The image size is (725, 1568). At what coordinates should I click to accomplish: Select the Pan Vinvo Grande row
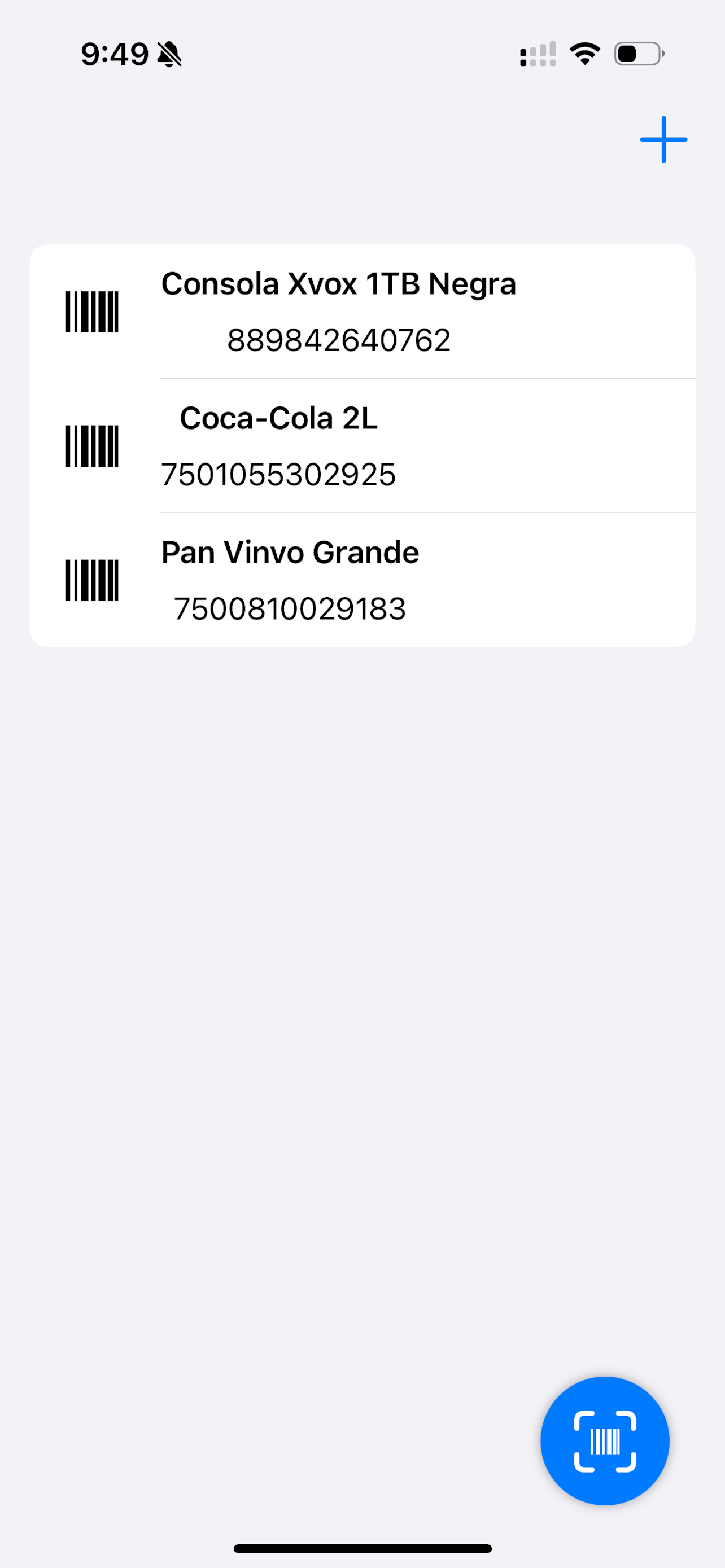362,580
